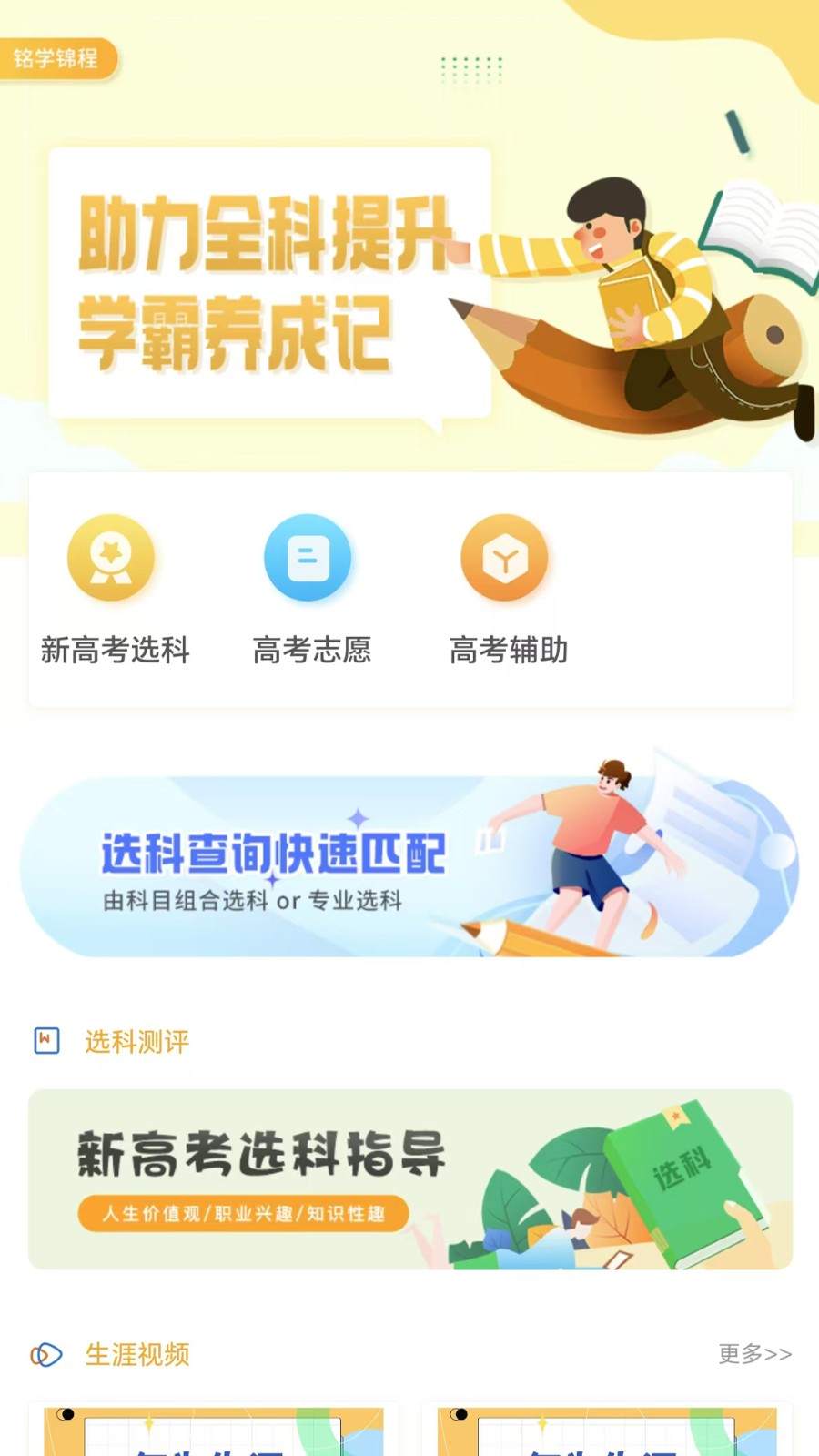Screen dimensions: 819x1456
Task: Select the 高考志愿 blue document icon
Action: [308, 558]
